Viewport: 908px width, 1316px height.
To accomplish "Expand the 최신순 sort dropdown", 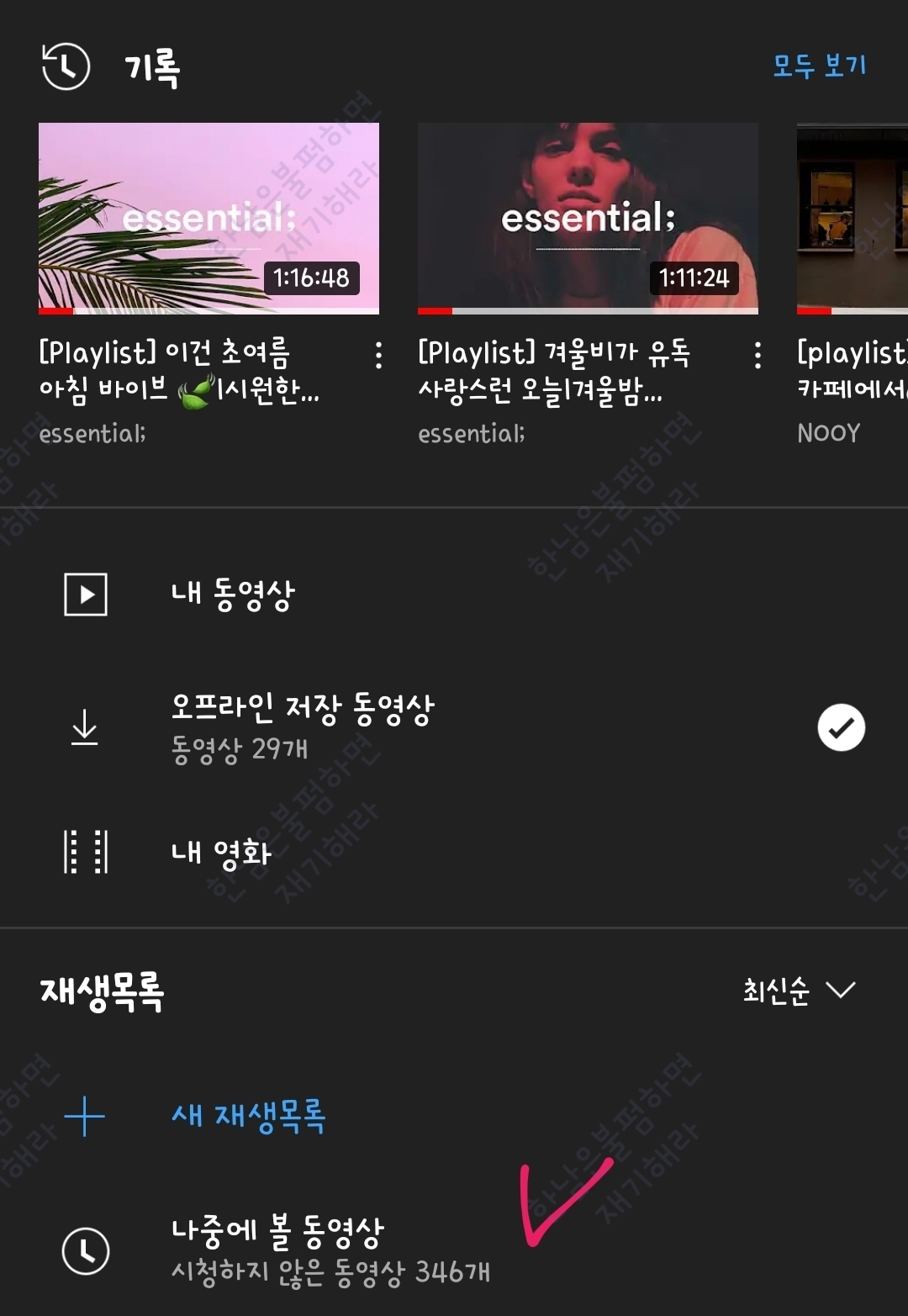I will pyautogui.click(x=799, y=991).
